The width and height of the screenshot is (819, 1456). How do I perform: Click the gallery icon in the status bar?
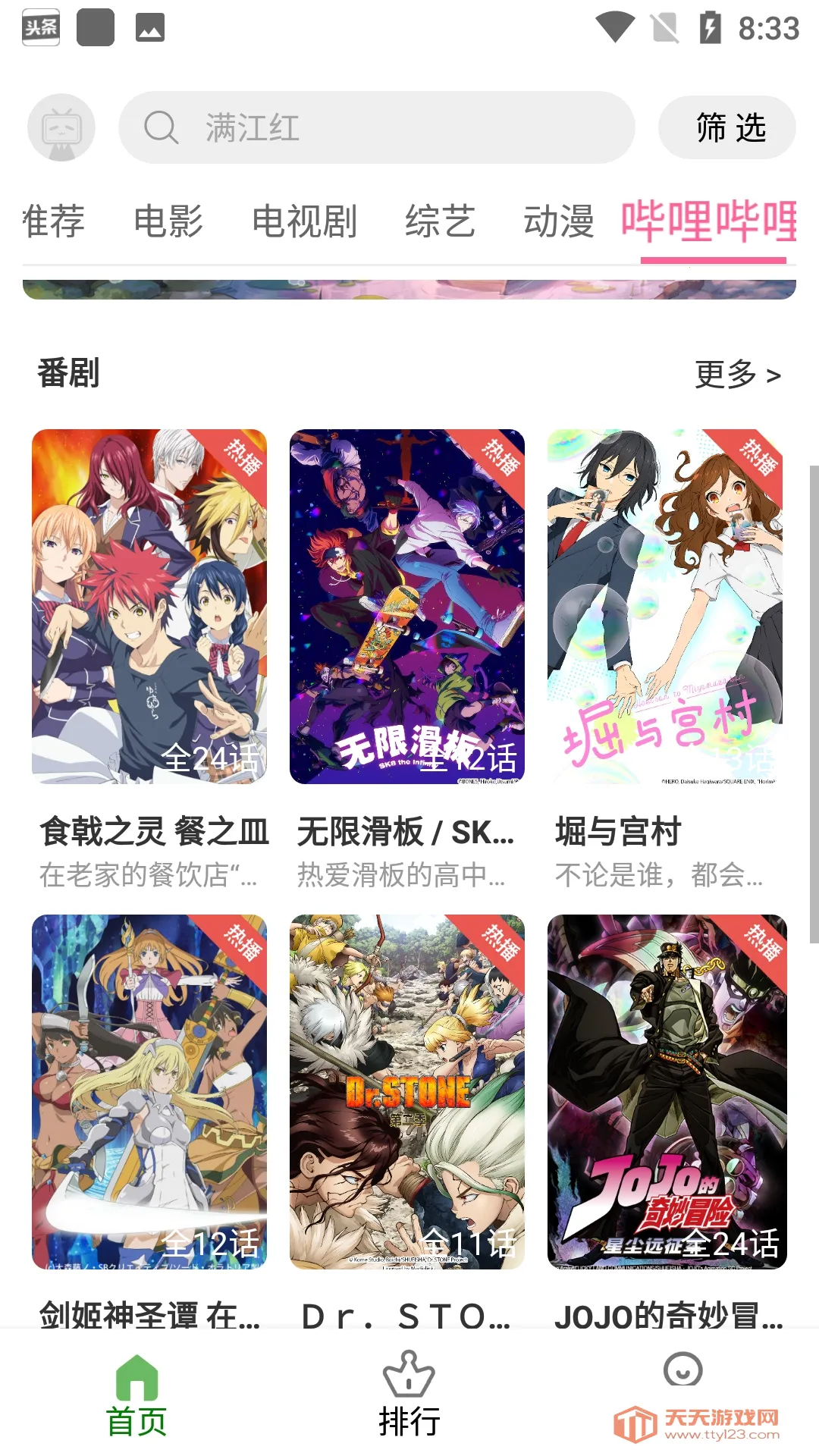149,27
